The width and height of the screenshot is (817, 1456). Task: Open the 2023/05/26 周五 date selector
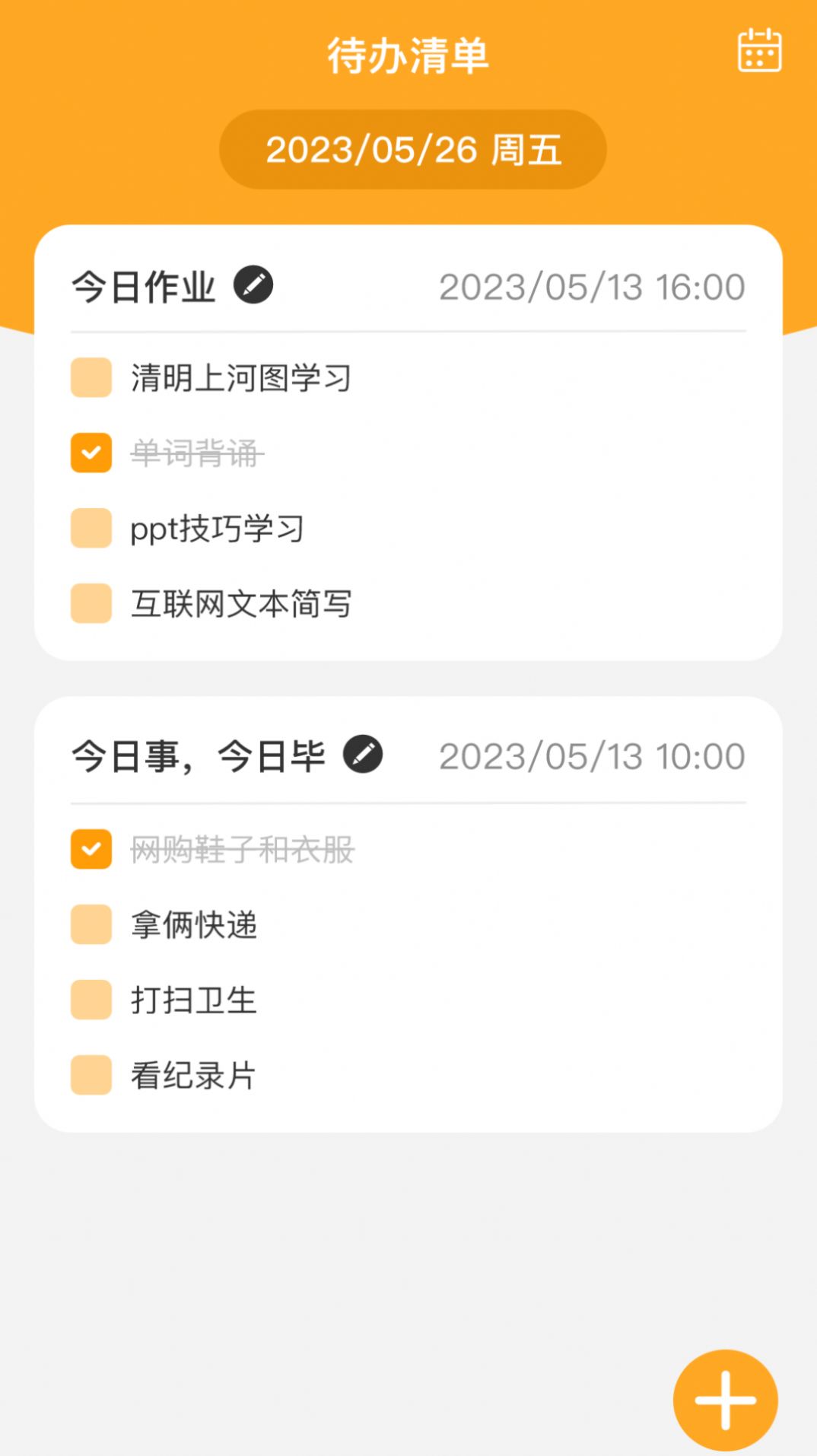tap(408, 149)
